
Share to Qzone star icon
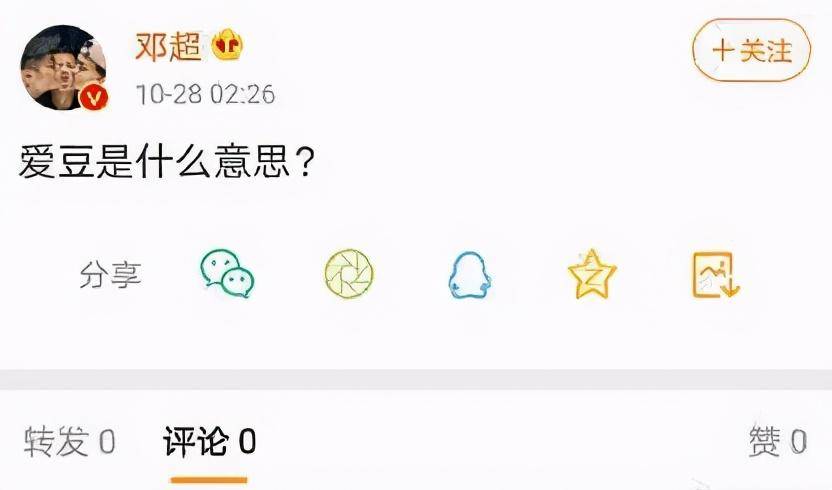point(592,274)
